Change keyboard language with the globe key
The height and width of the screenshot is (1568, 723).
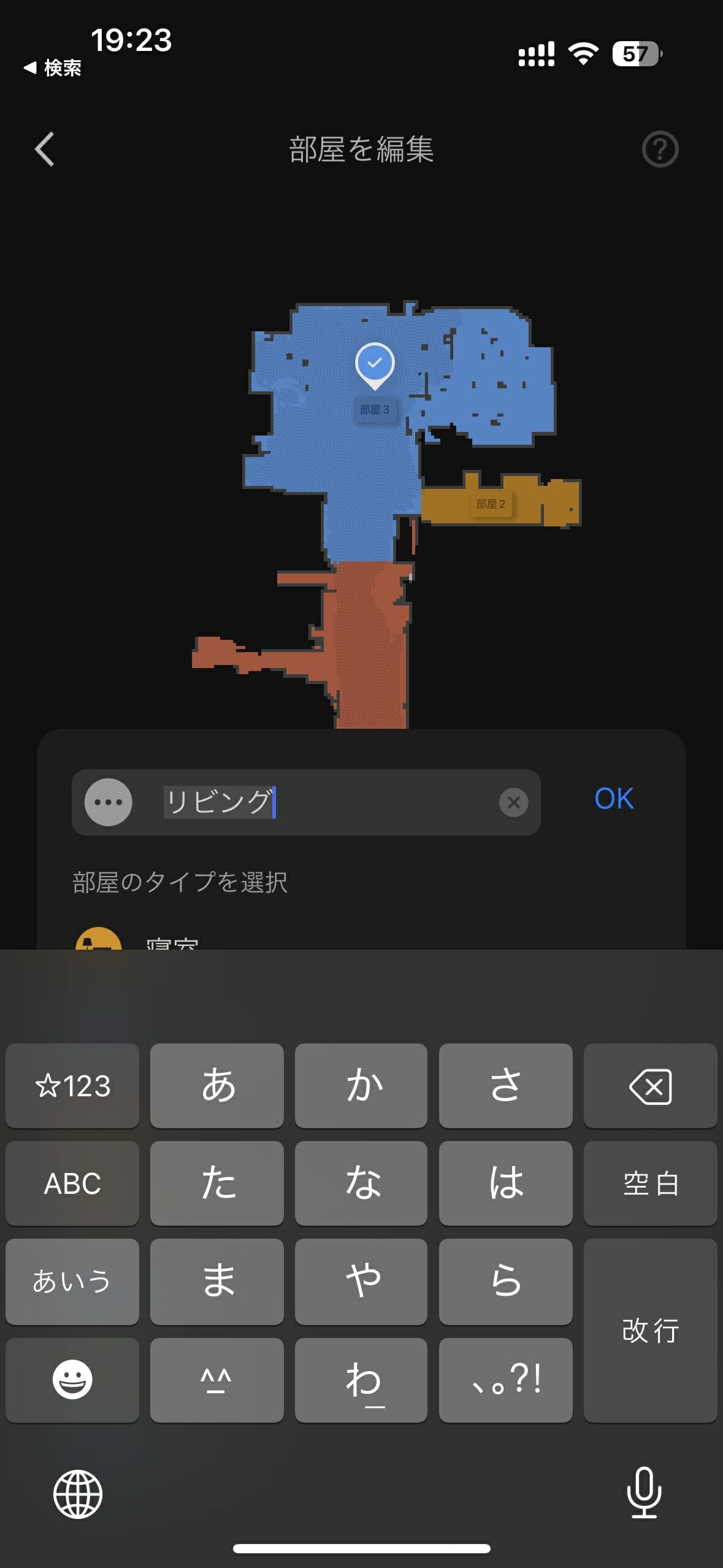(x=78, y=1494)
